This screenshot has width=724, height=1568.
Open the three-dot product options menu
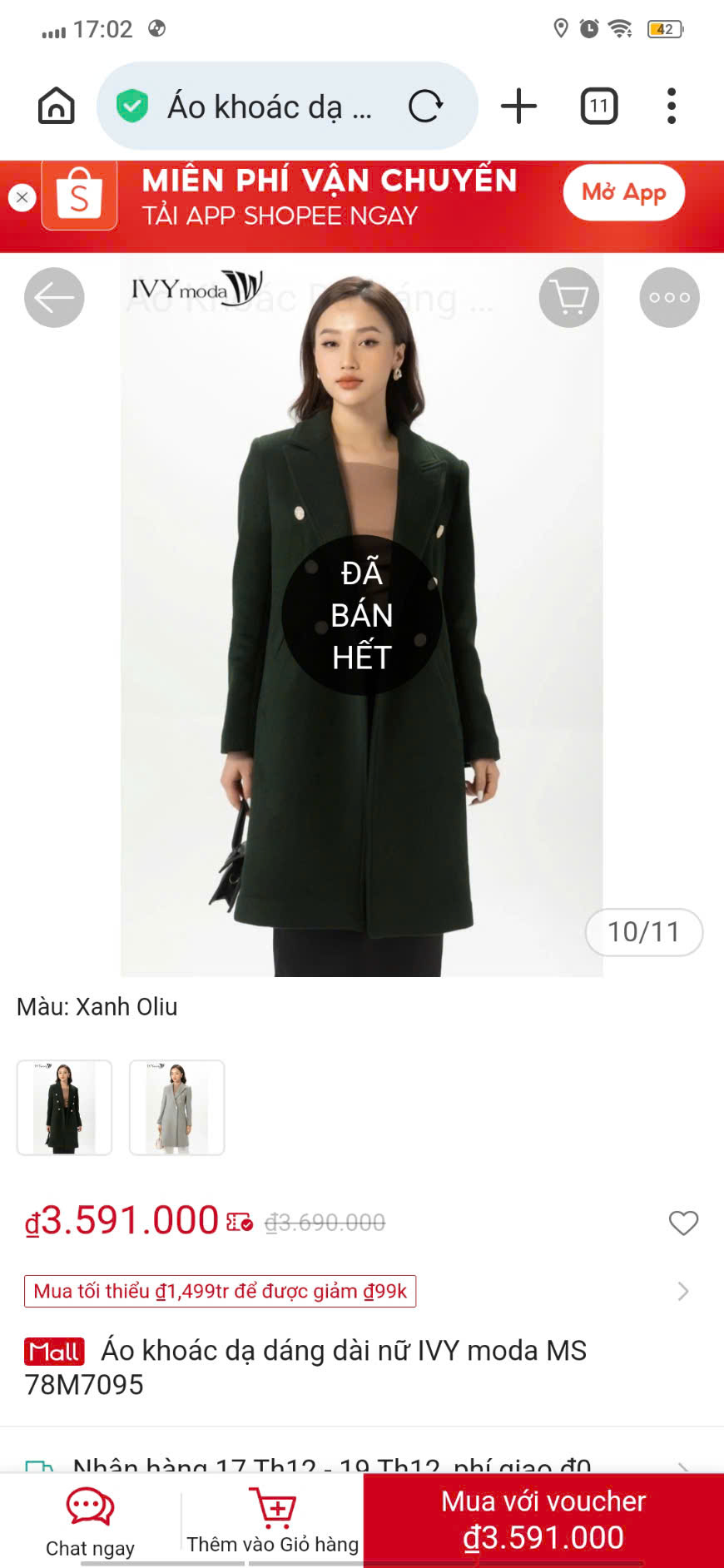tap(669, 297)
